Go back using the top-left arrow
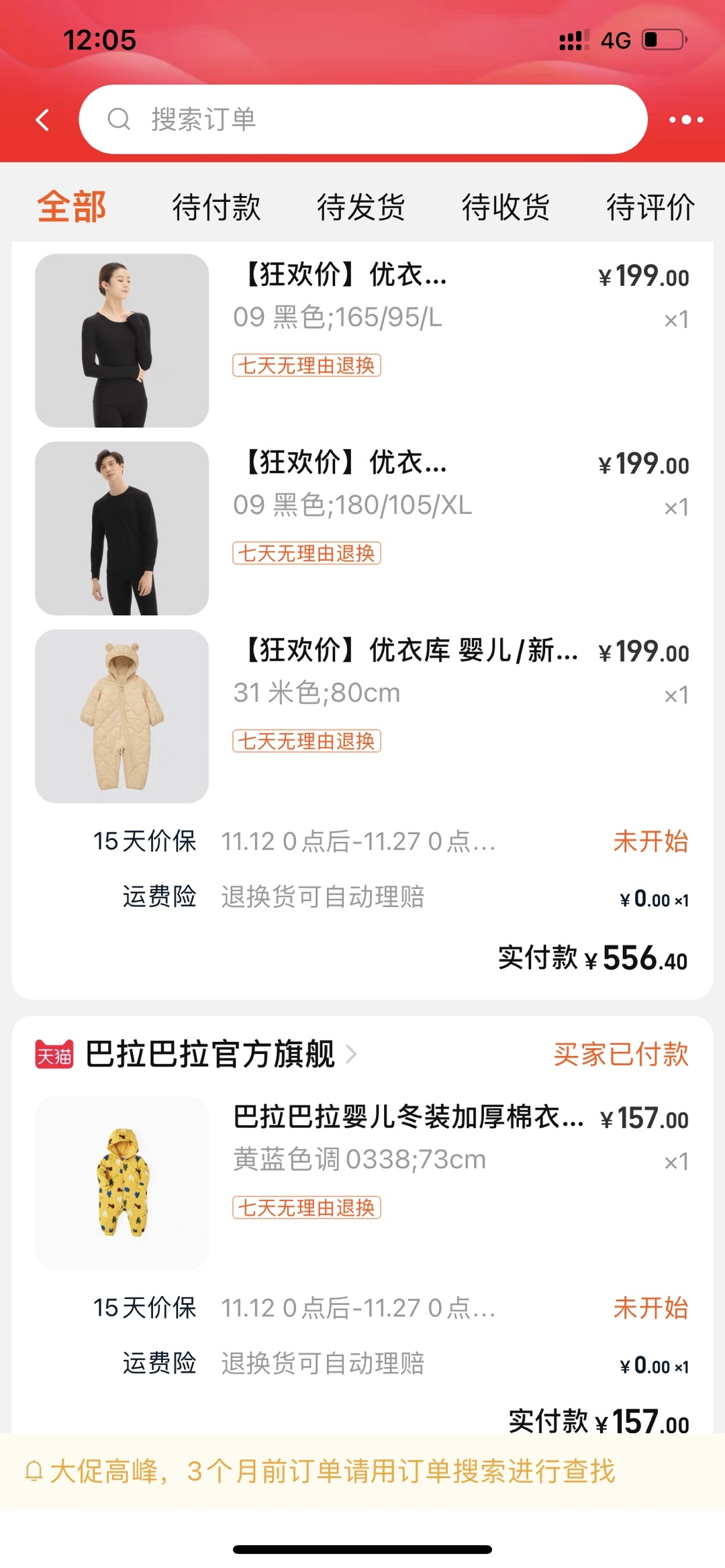 click(x=43, y=120)
